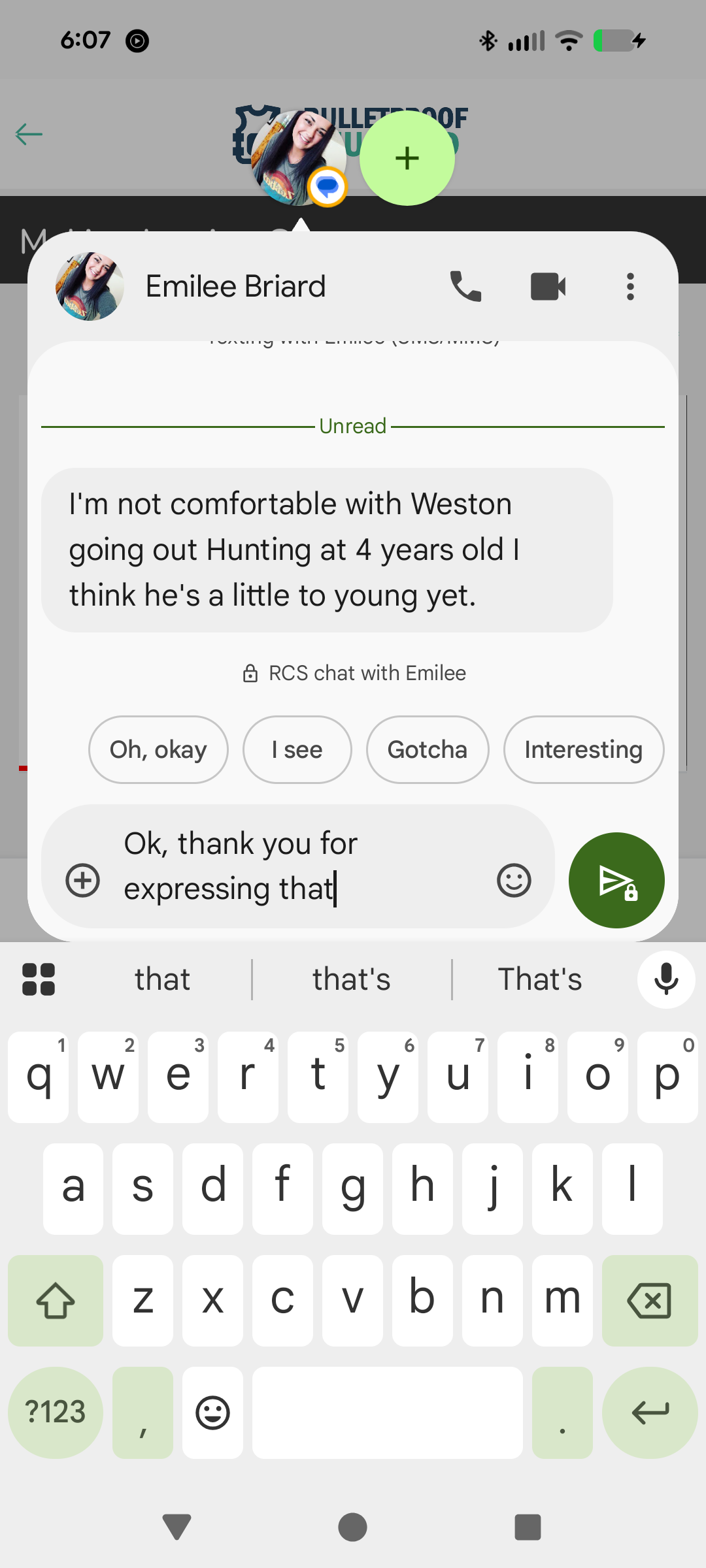Start a video call with Emilee
The image size is (706, 1568).
pos(548,286)
